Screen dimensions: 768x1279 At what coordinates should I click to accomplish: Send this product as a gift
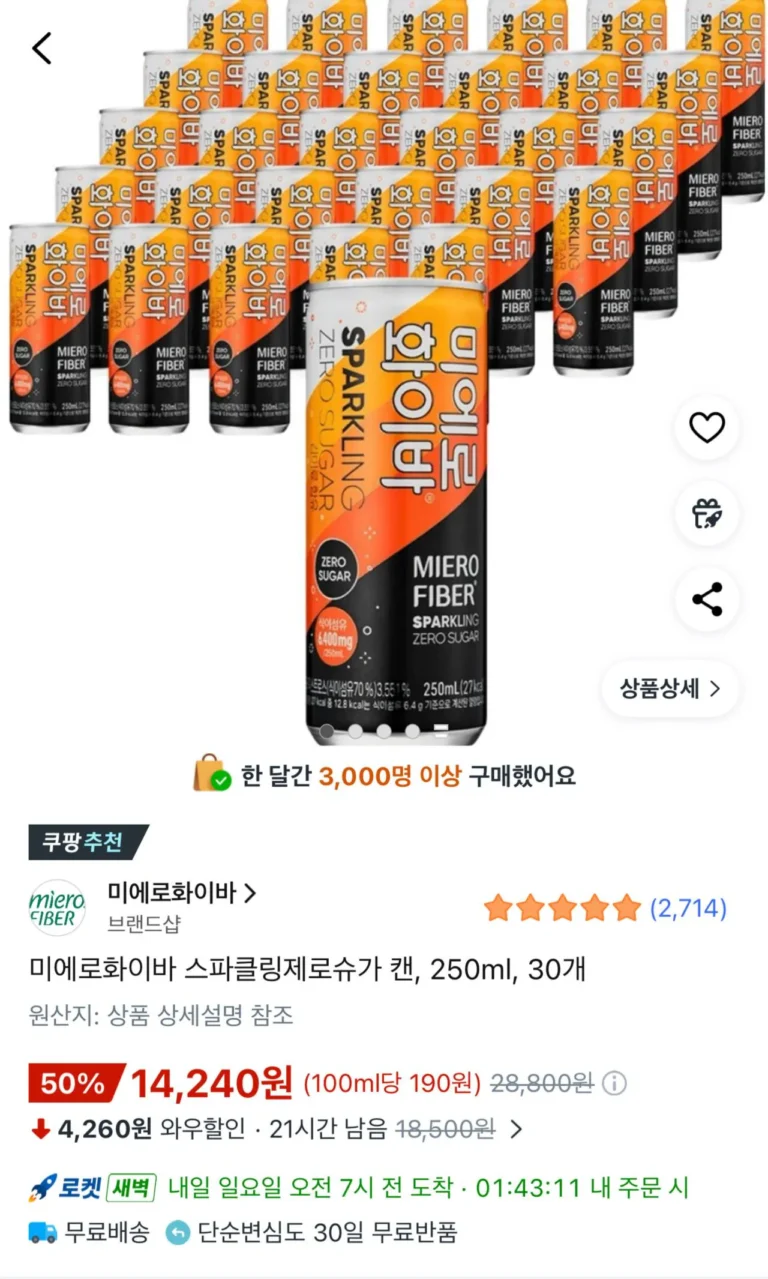point(706,514)
